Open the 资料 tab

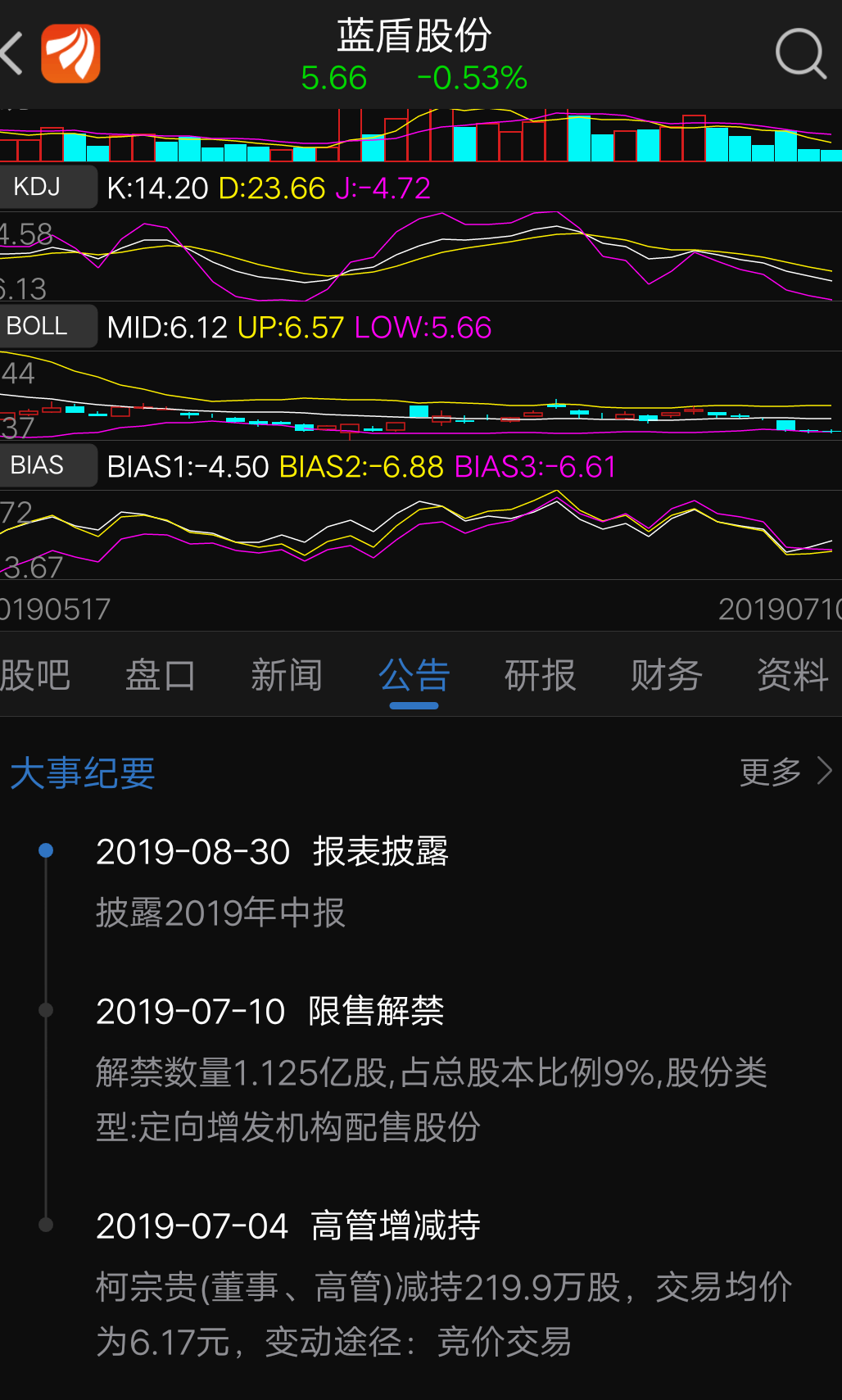pyautogui.click(x=791, y=675)
